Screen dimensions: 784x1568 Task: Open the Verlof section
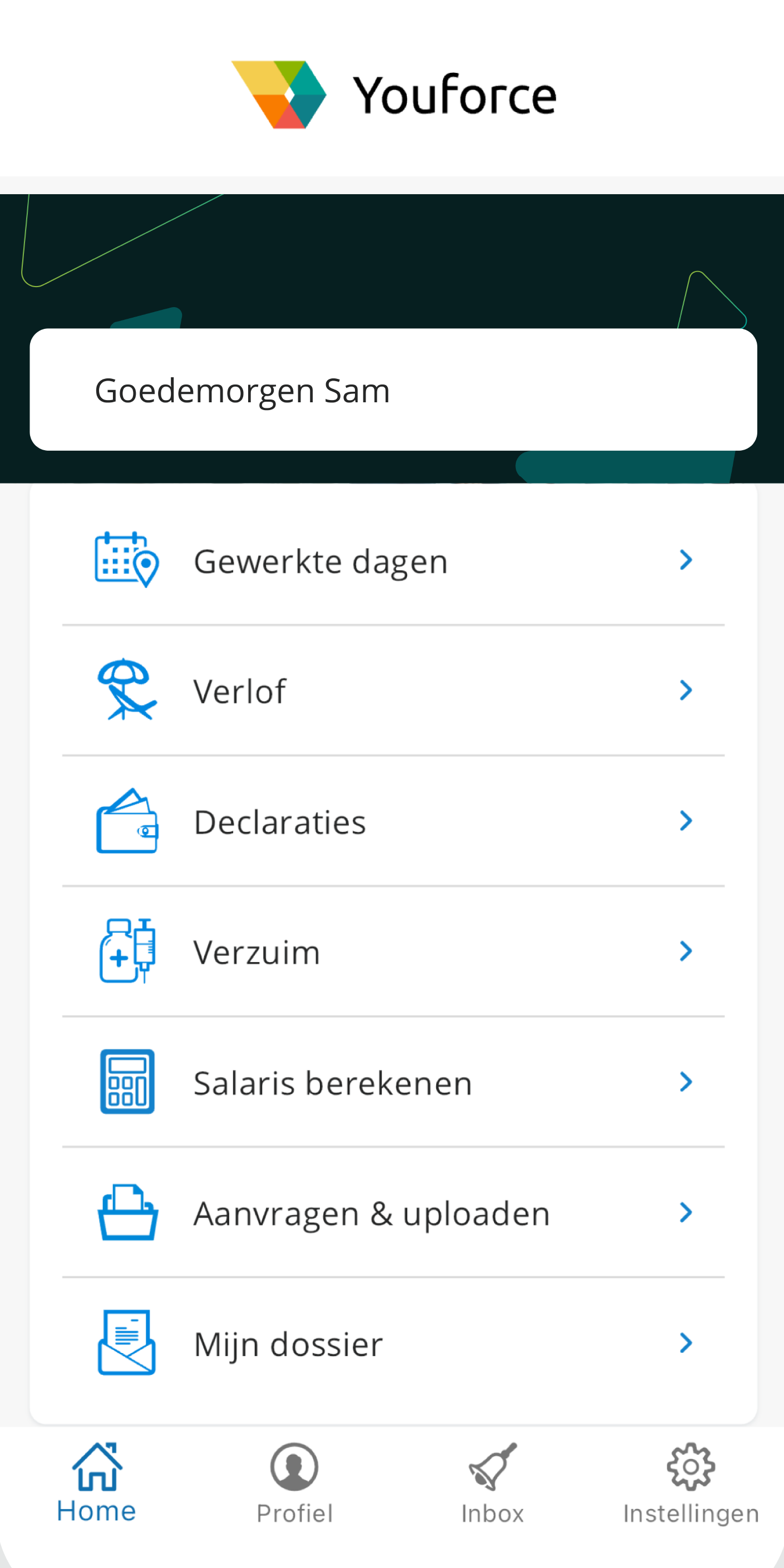pos(393,691)
